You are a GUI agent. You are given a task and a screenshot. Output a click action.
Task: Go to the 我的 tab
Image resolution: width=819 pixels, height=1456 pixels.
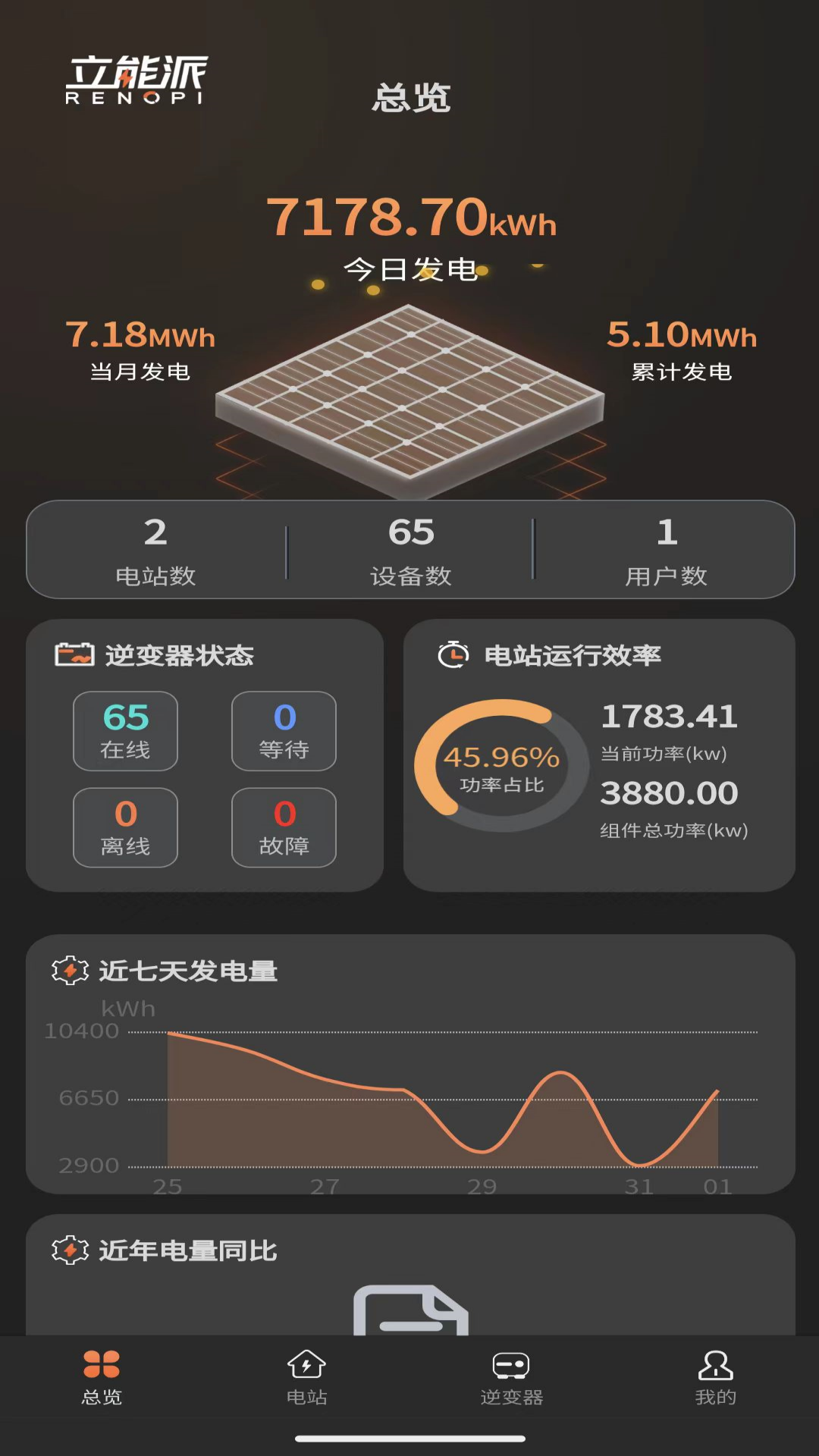point(715,1376)
